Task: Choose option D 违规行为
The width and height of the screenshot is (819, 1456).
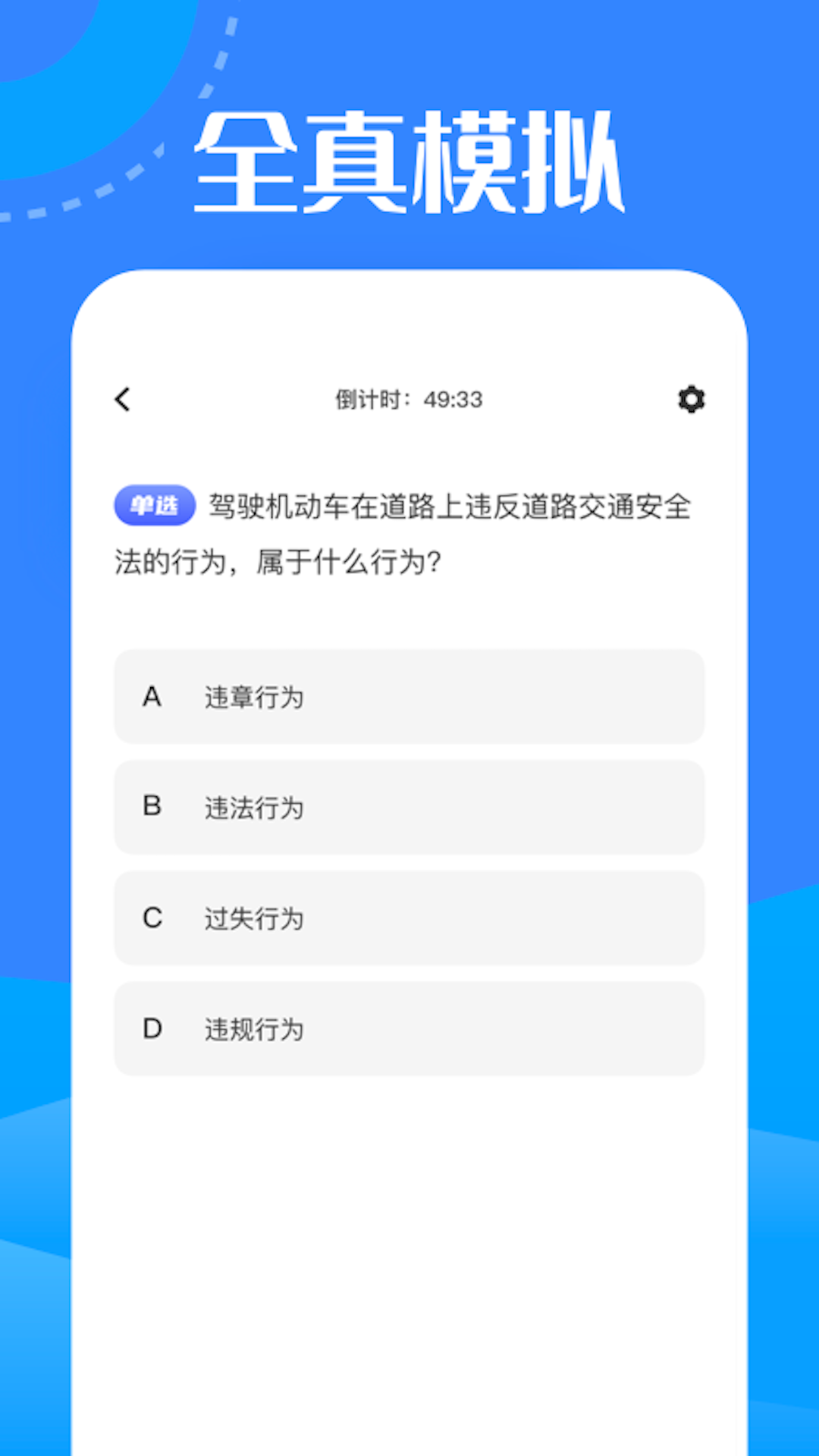Action: 409,1030
